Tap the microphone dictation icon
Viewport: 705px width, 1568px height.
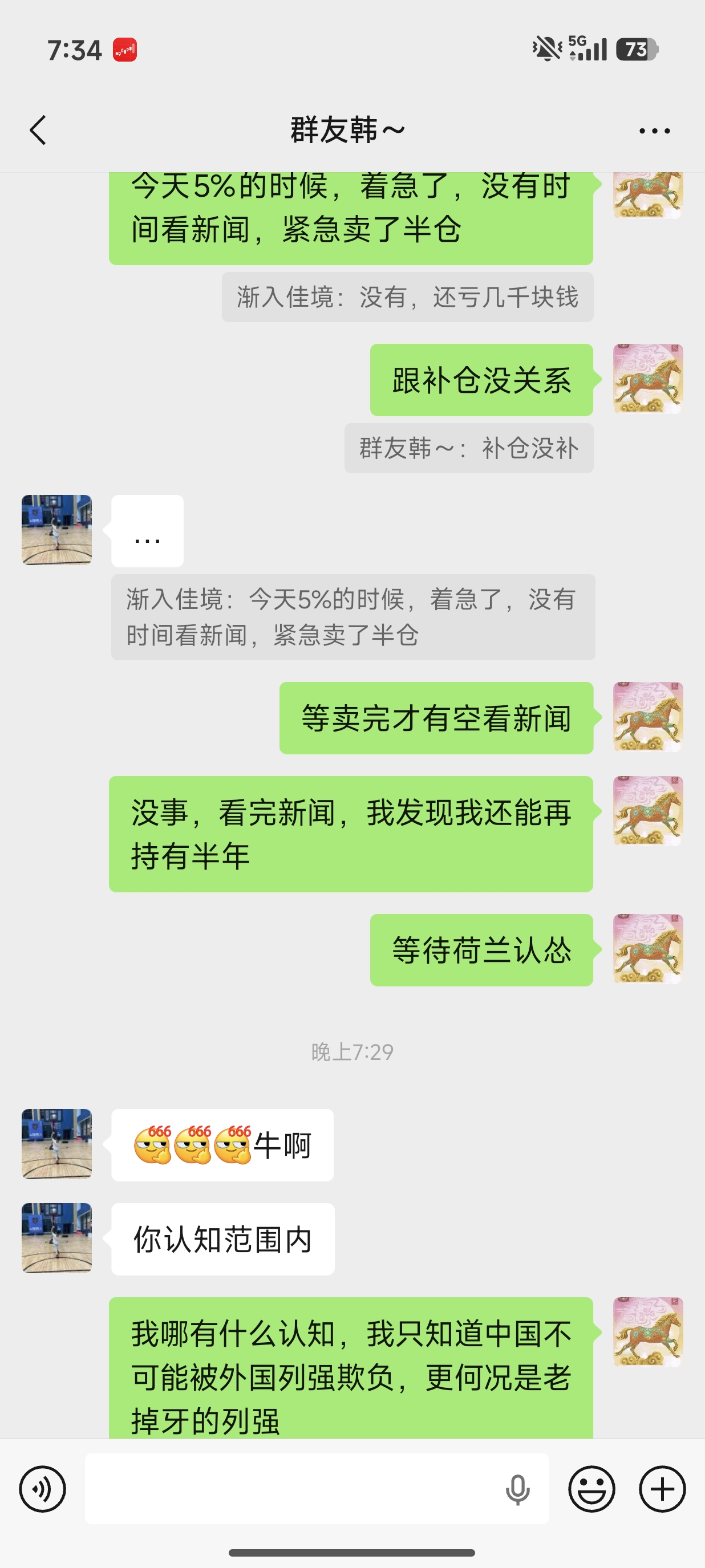(517, 1489)
